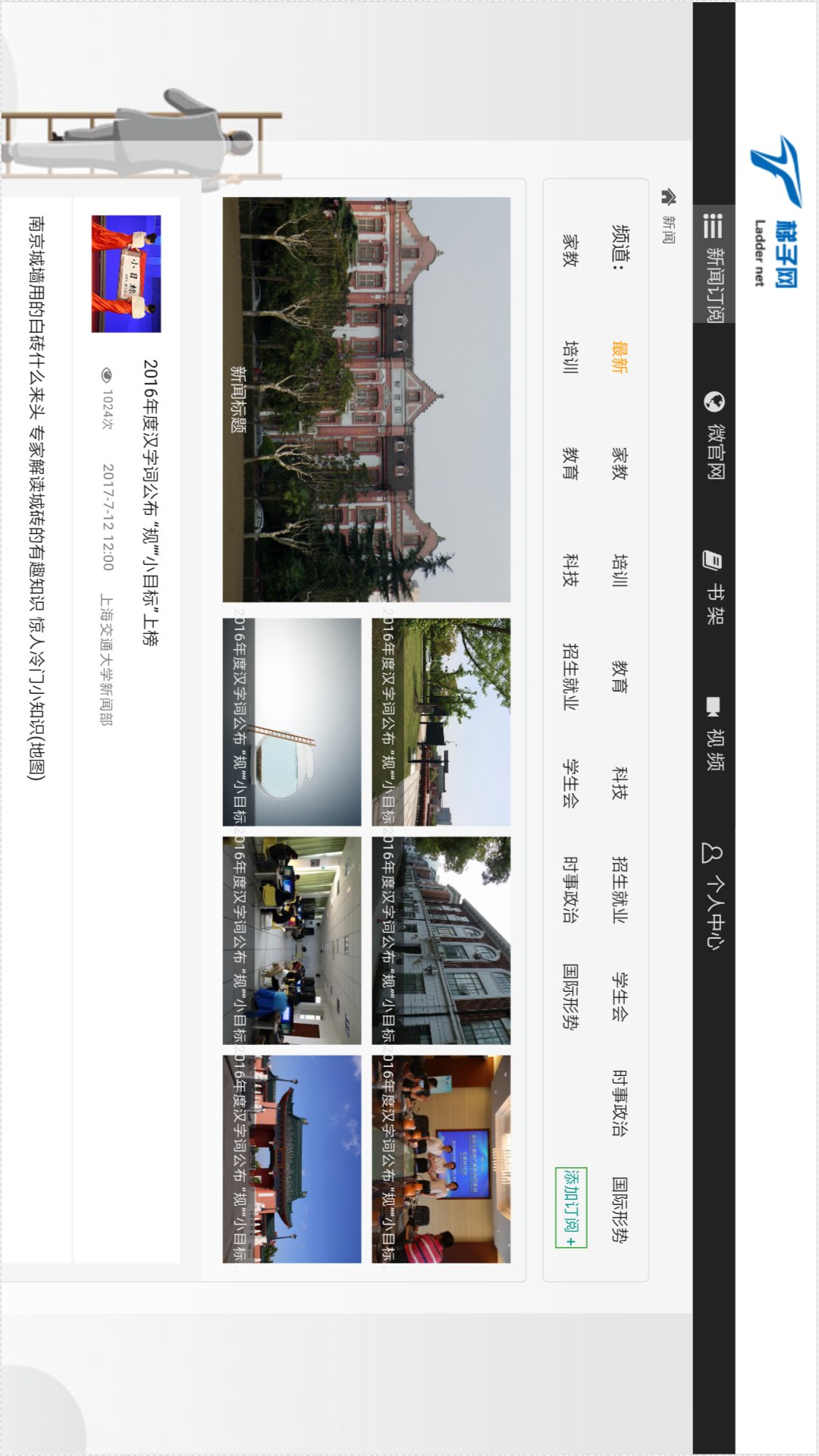Select the 最新 channel filter
The width and height of the screenshot is (819, 1456).
click(x=620, y=356)
